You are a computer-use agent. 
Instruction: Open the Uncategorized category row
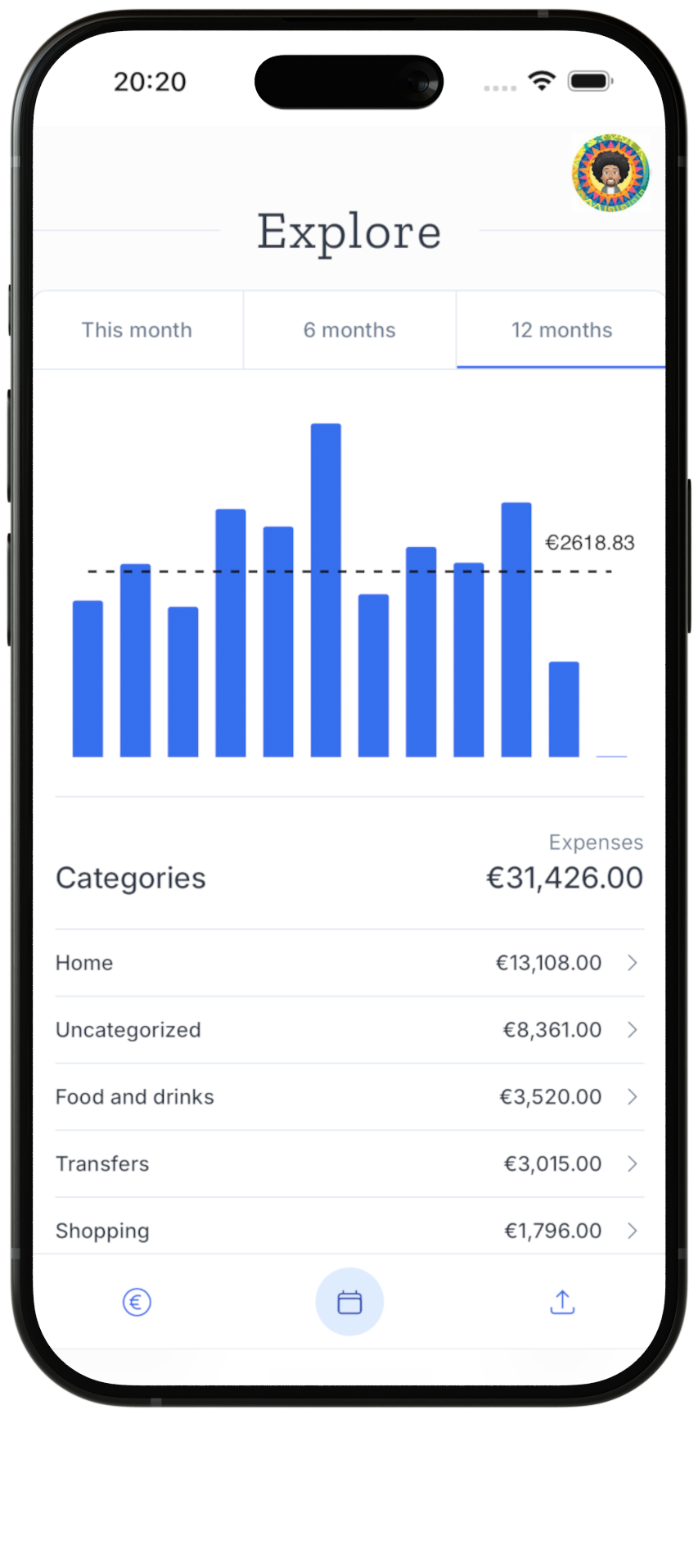click(349, 1030)
